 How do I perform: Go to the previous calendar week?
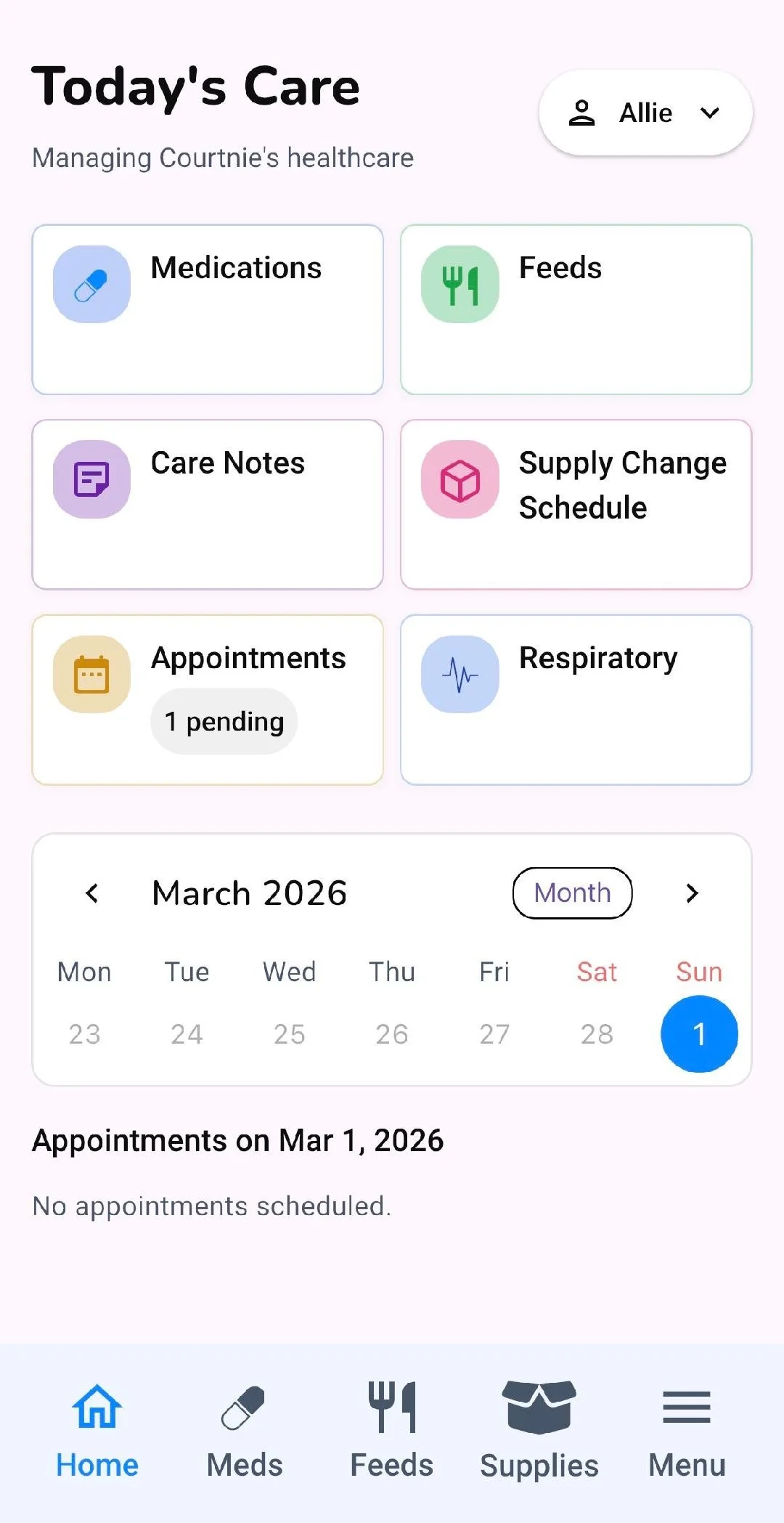coord(92,893)
